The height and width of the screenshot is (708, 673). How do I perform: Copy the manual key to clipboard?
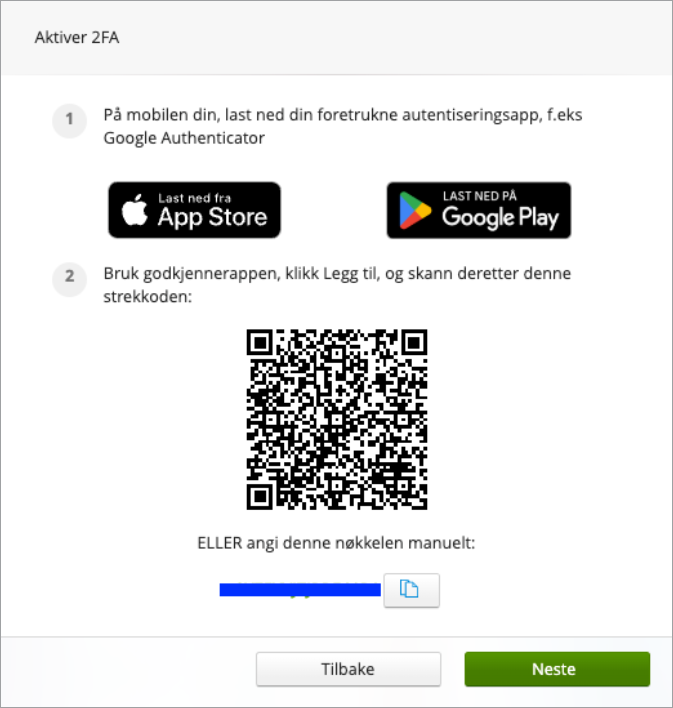[410, 590]
